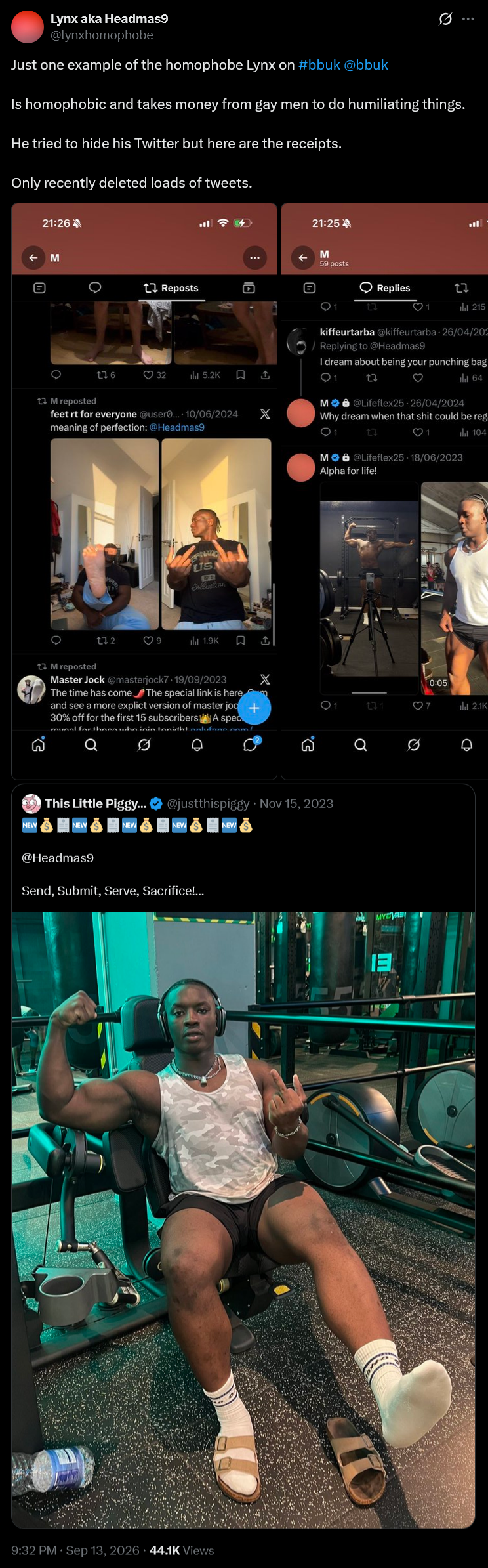Open the #bbuk hashtag link
The image size is (488, 1568).
(x=319, y=65)
